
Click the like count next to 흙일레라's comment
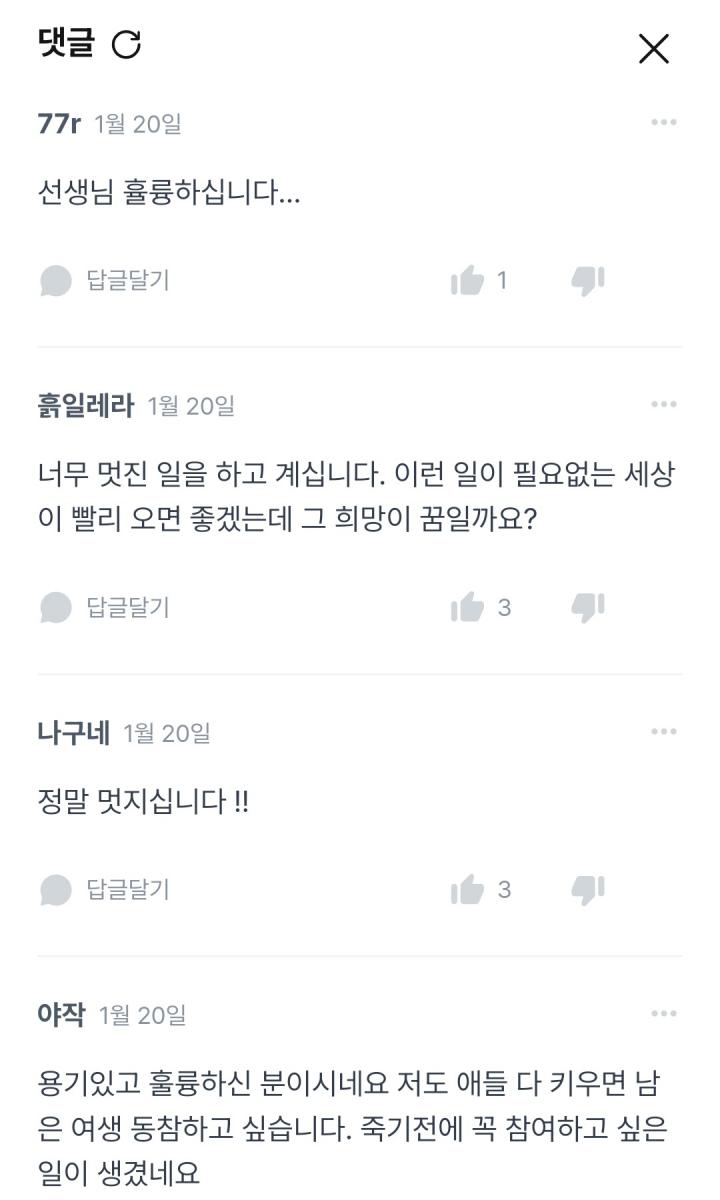pyautogui.click(x=503, y=605)
